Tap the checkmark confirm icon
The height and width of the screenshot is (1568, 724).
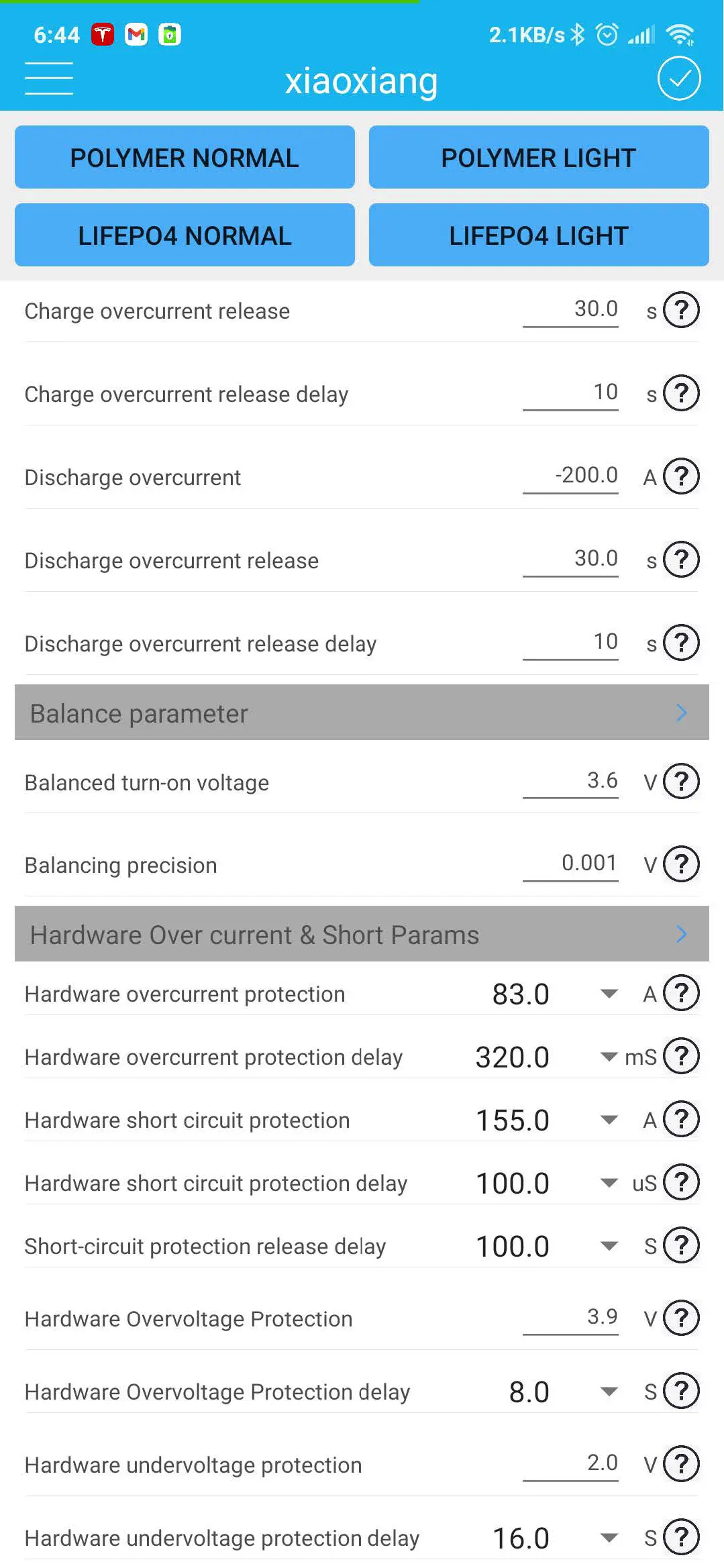678,79
